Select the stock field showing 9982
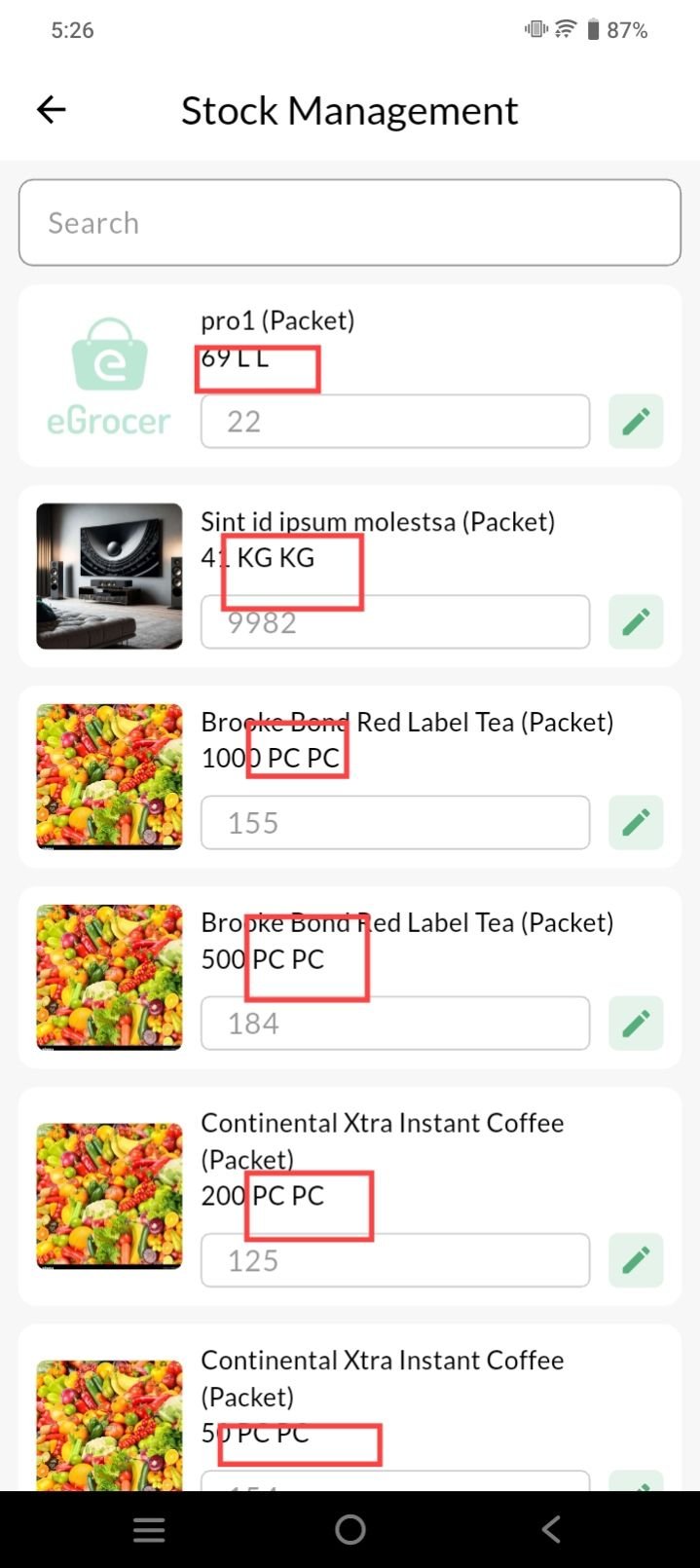This screenshot has width=700, height=1568. [x=394, y=623]
